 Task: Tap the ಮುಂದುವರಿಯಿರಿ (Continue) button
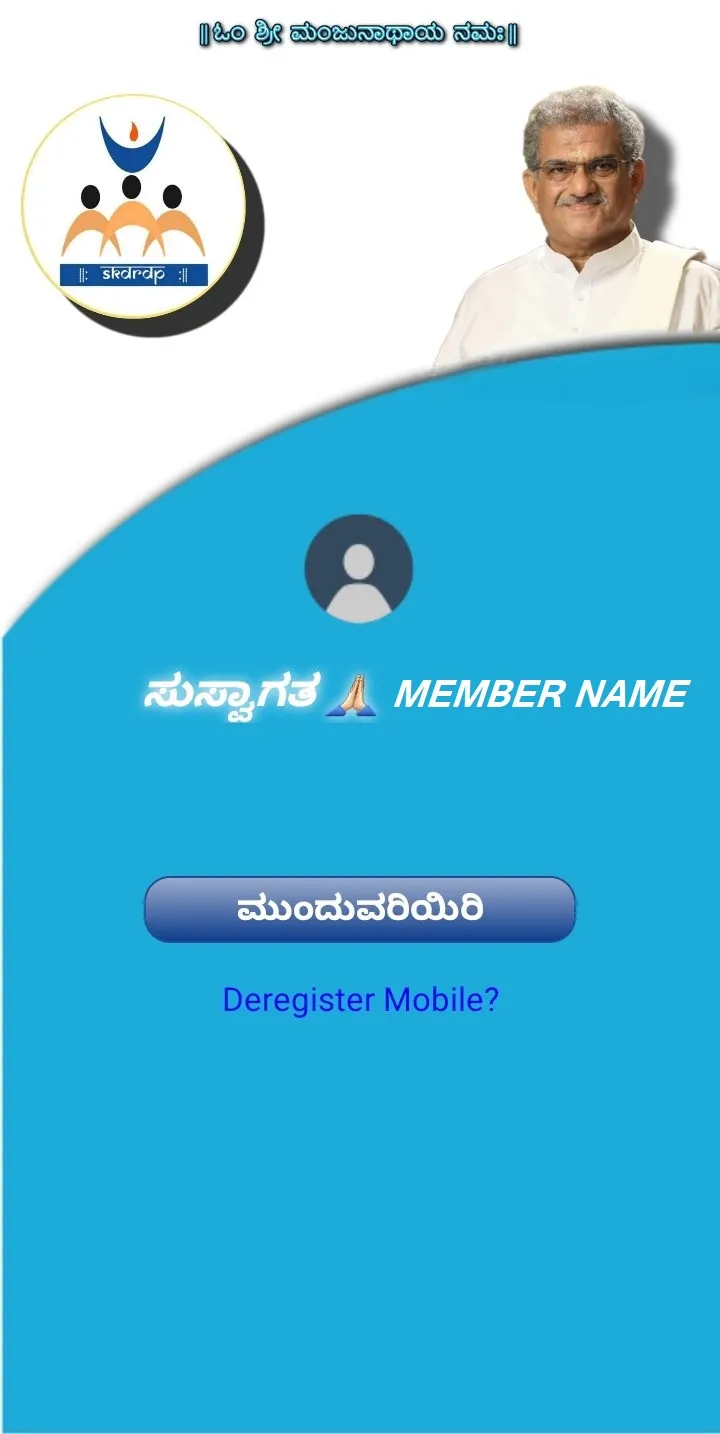360,909
